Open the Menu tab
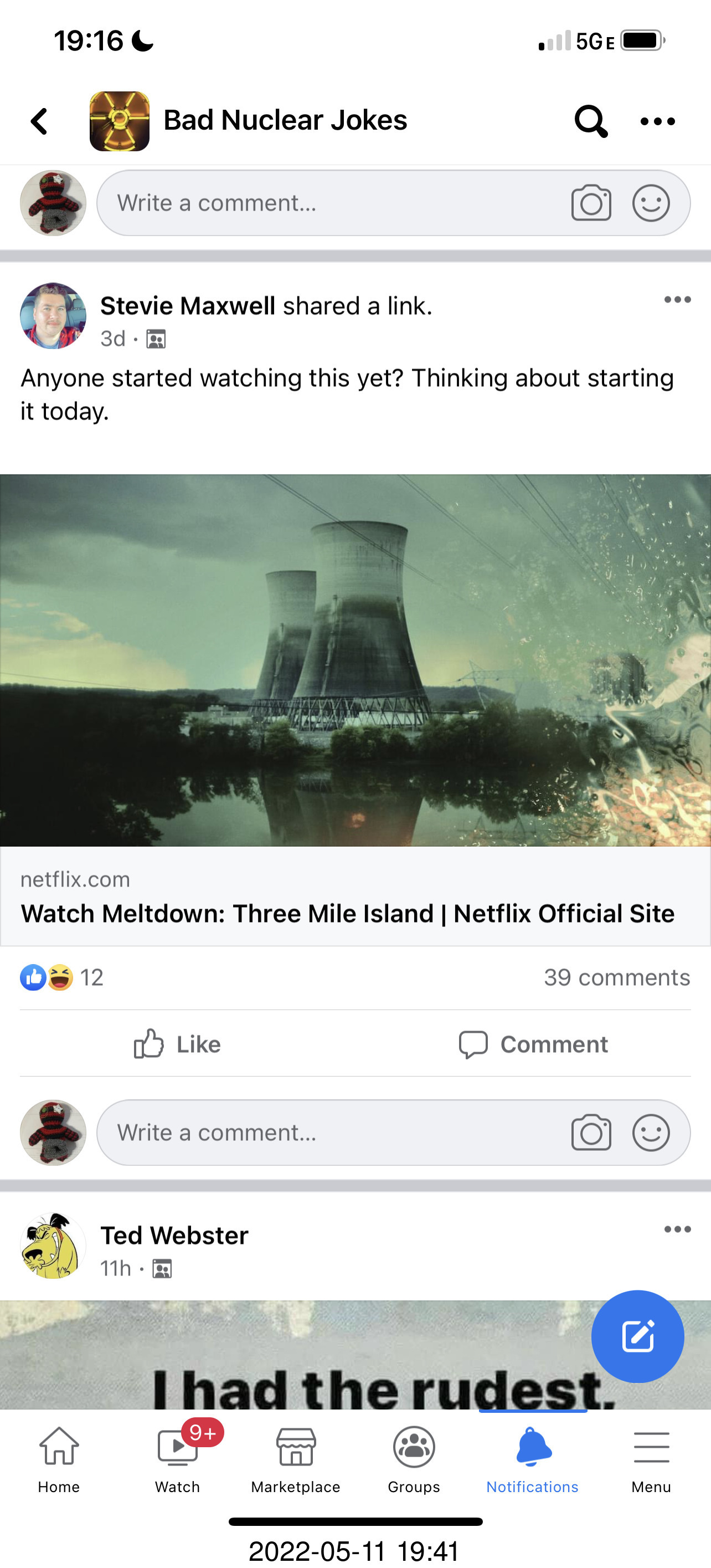 pyautogui.click(x=651, y=1458)
